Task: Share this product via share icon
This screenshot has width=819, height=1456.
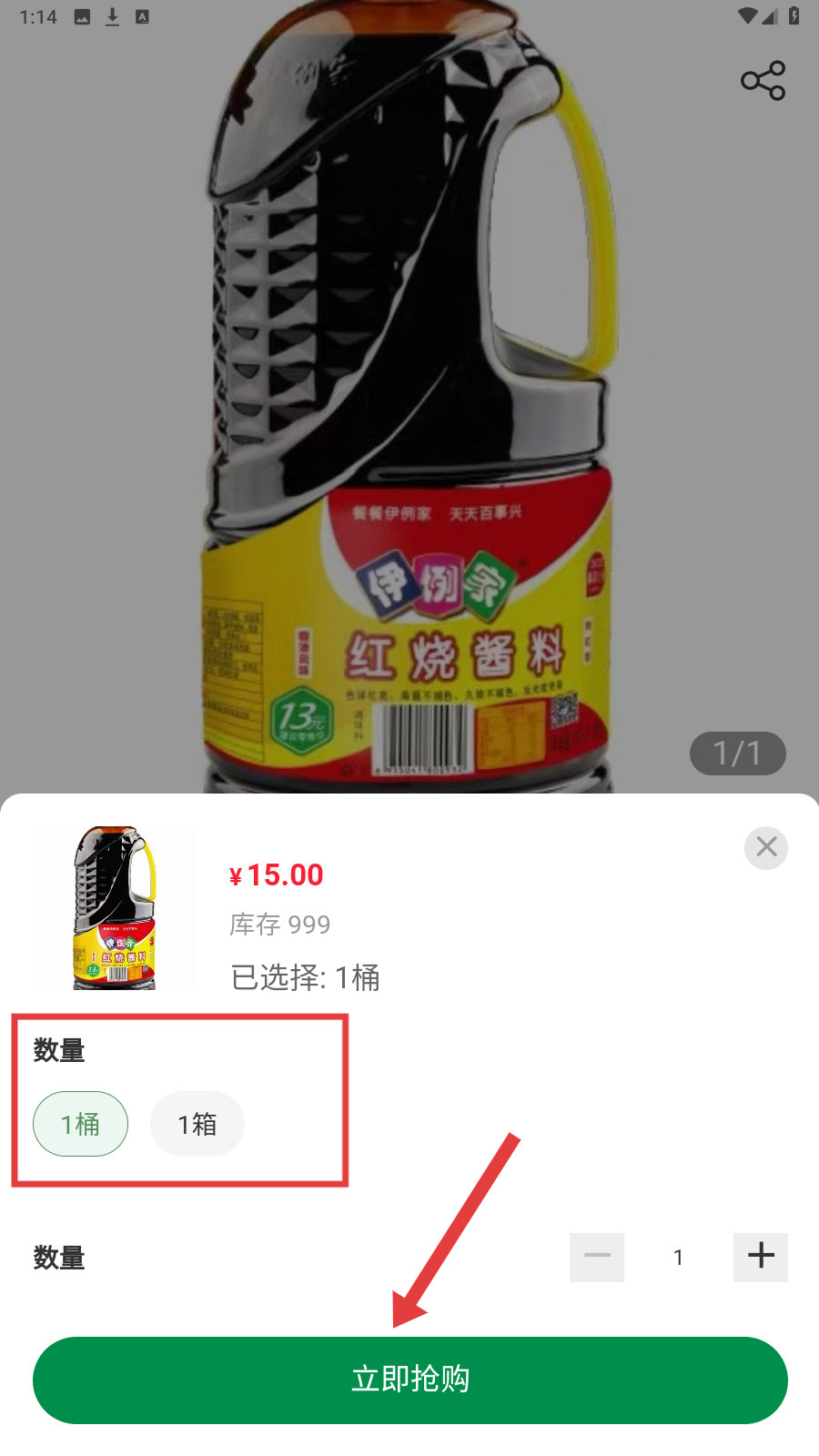Action: tap(763, 81)
